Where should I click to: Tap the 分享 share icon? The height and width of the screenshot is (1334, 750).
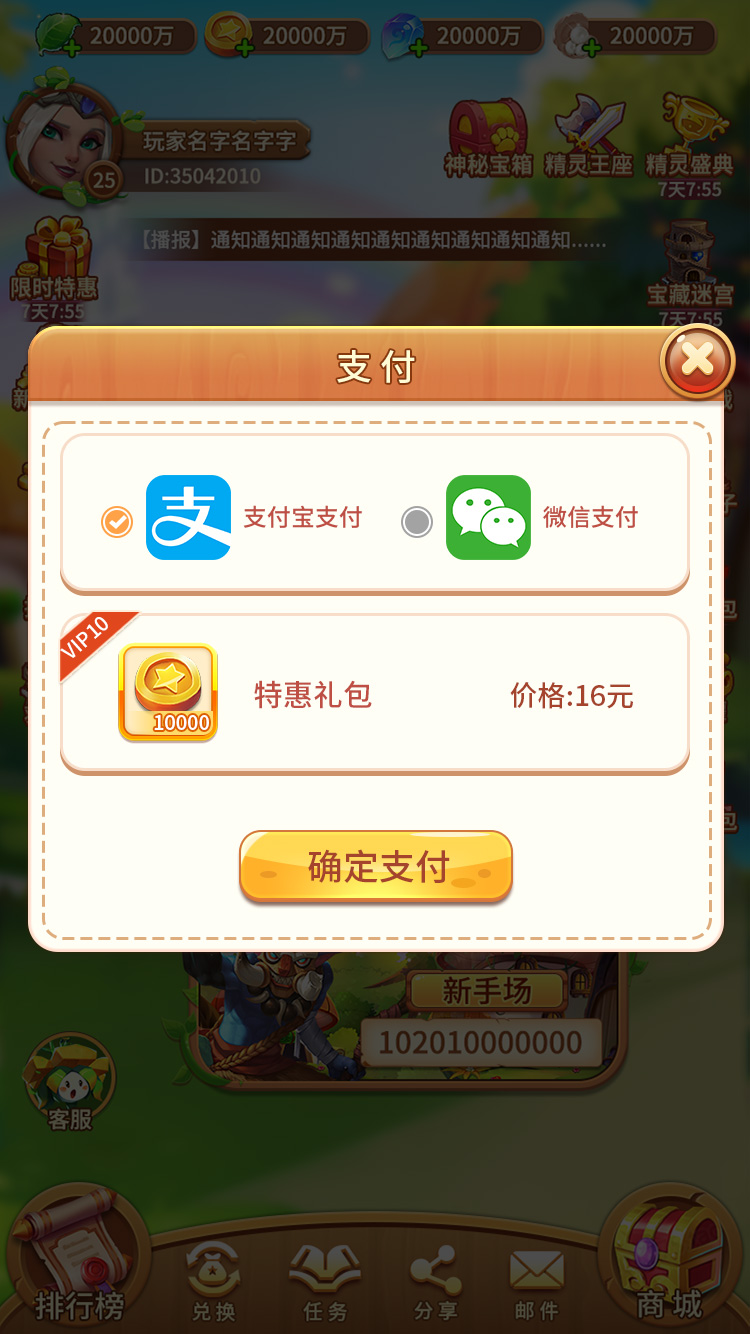click(x=436, y=1283)
